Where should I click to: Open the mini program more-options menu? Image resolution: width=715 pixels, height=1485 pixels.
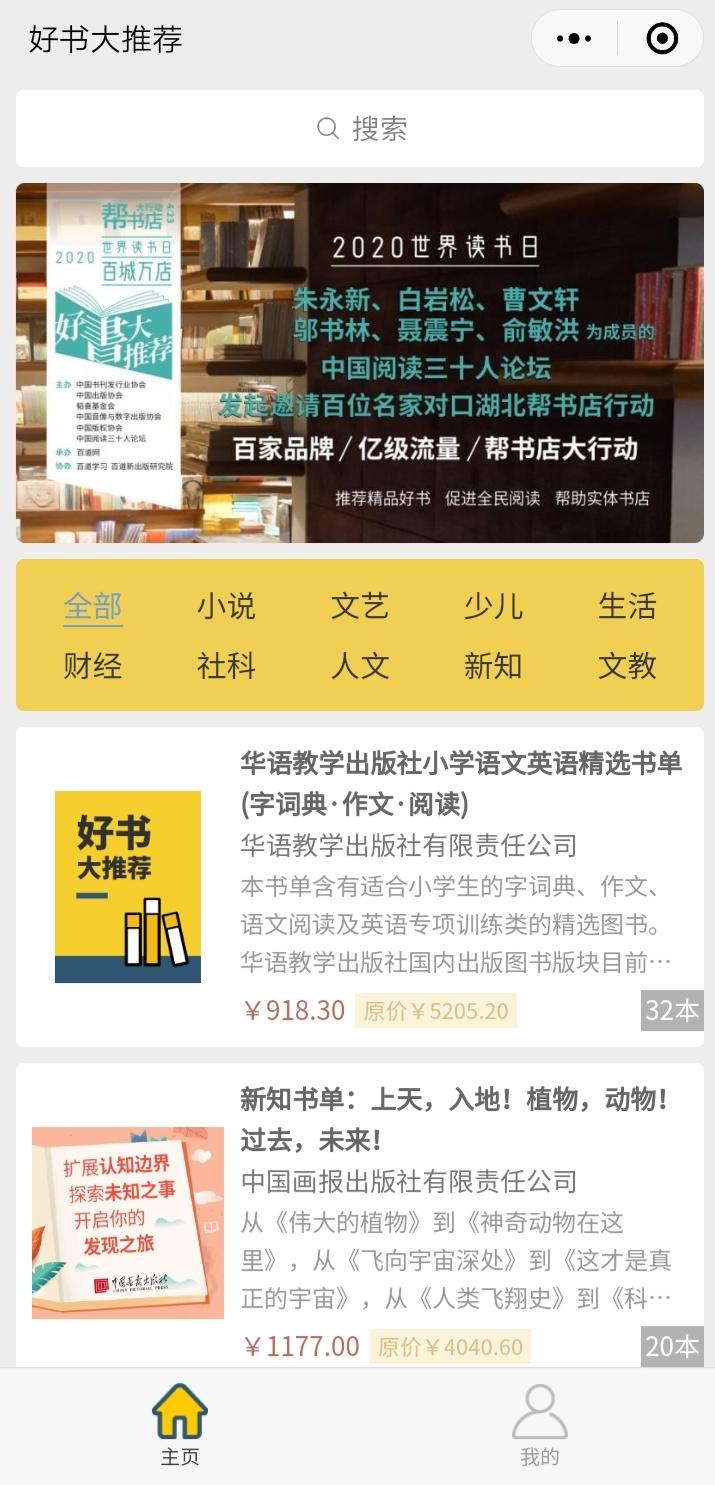pos(574,39)
